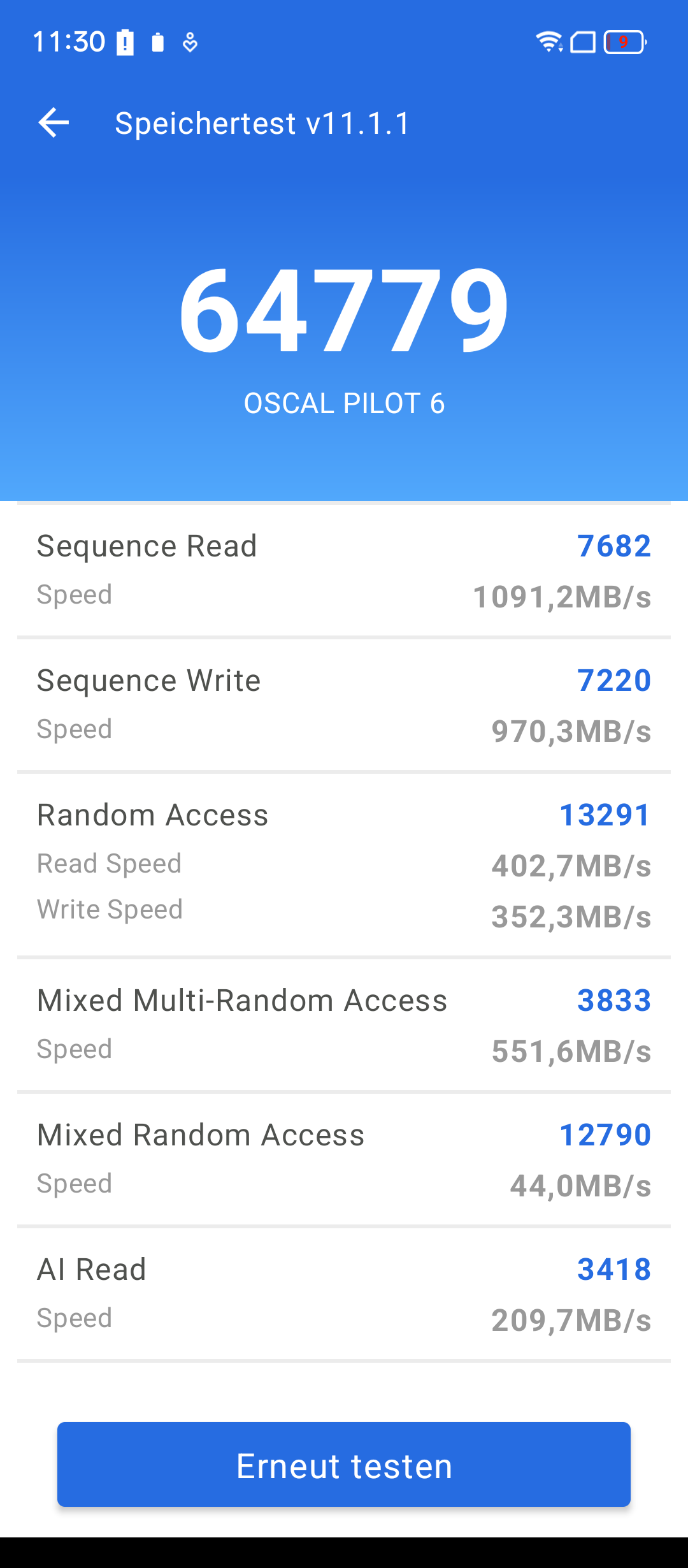Screen dimensions: 688x1568
Task: Tap the Erneut testen button
Action: tap(344, 1465)
